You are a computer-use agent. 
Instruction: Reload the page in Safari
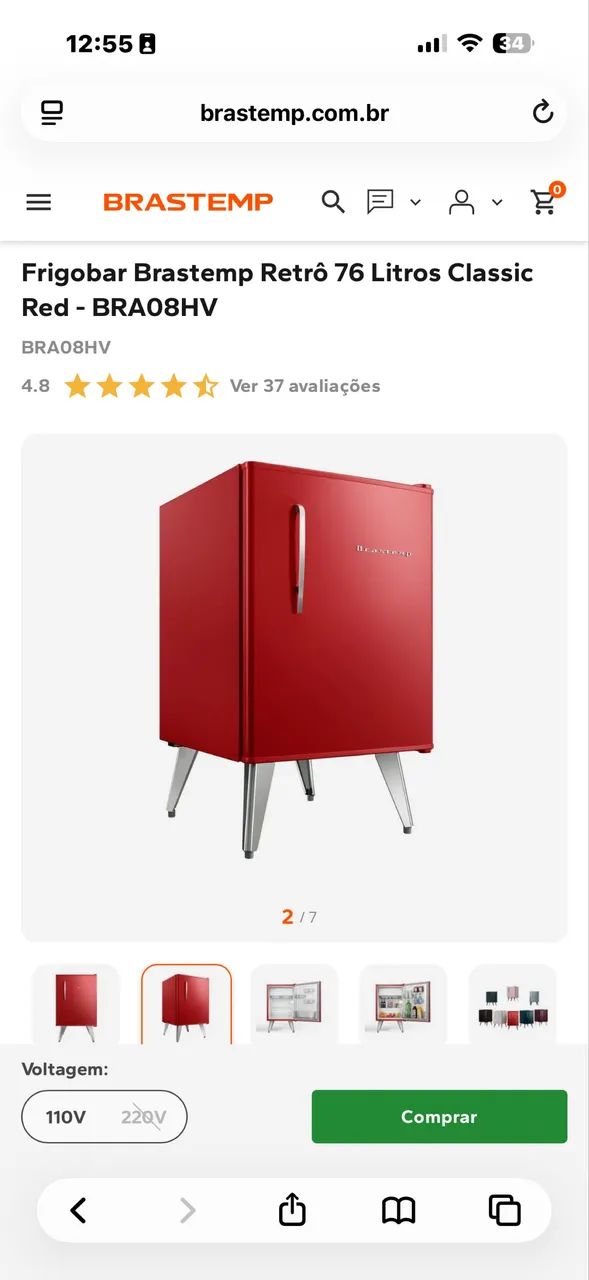pyautogui.click(x=543, y=112)
